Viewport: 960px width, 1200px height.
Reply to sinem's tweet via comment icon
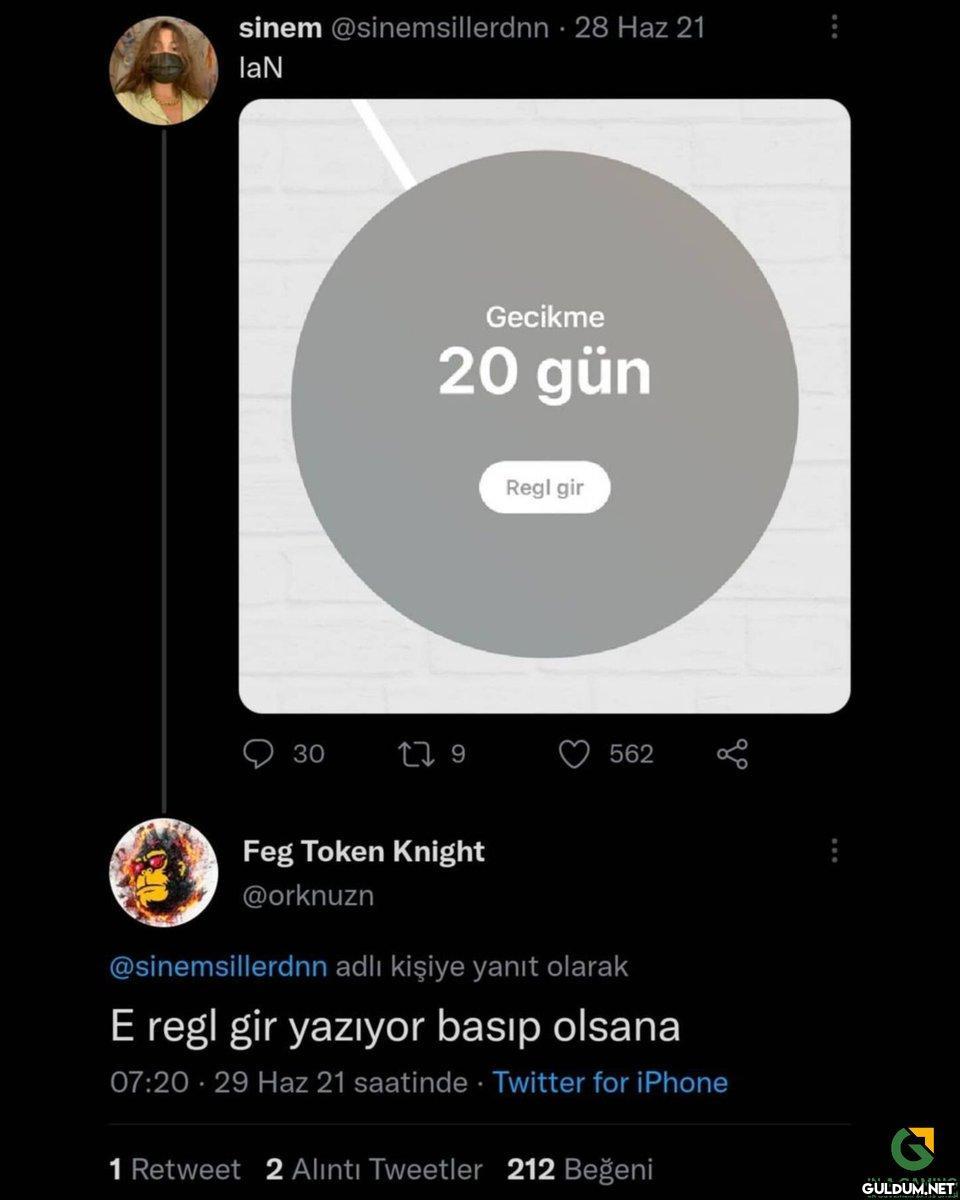pyautogui.click(x=259, y=754)
